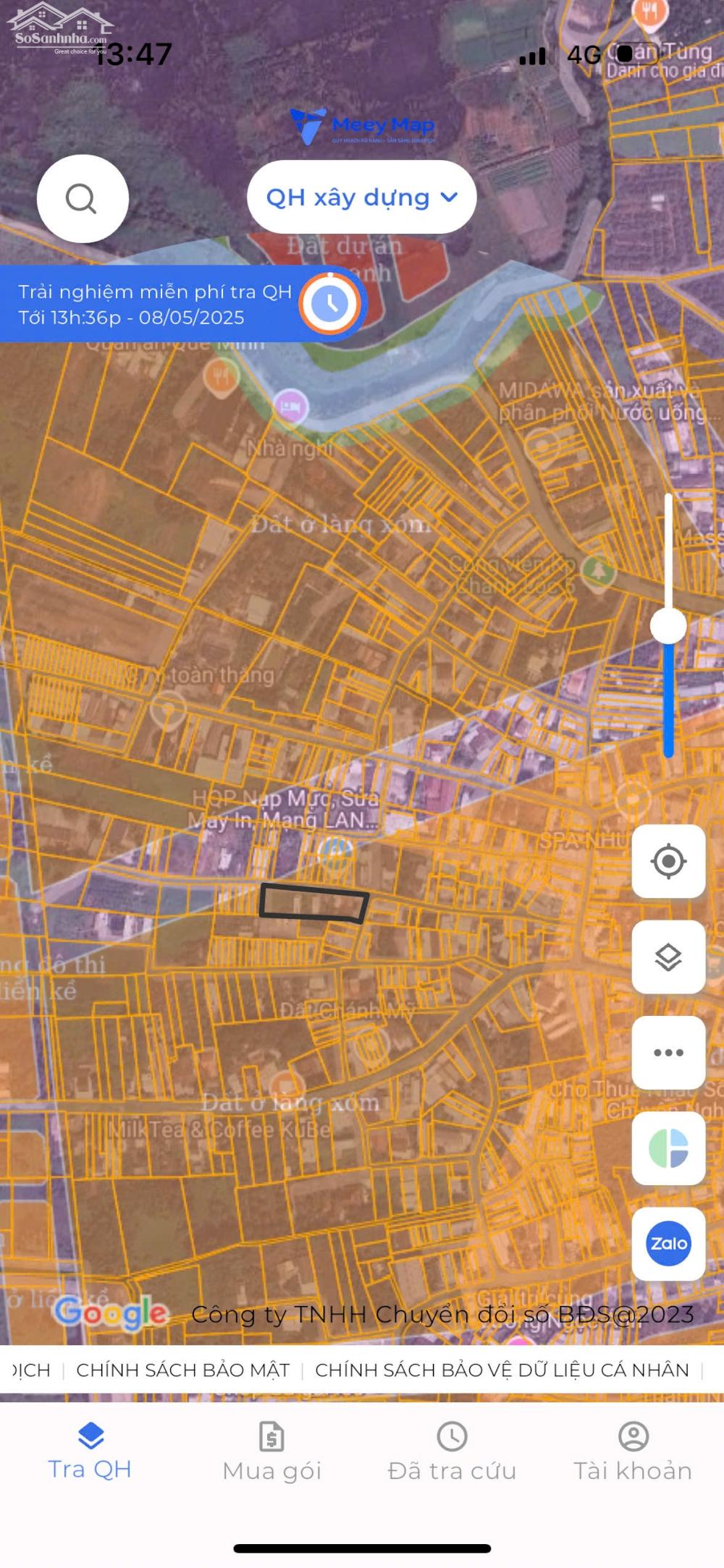Viewport: 724px width, 1568px height.
Task: Switch to the Mua gói tab
Action: (x=271, y=1452)
